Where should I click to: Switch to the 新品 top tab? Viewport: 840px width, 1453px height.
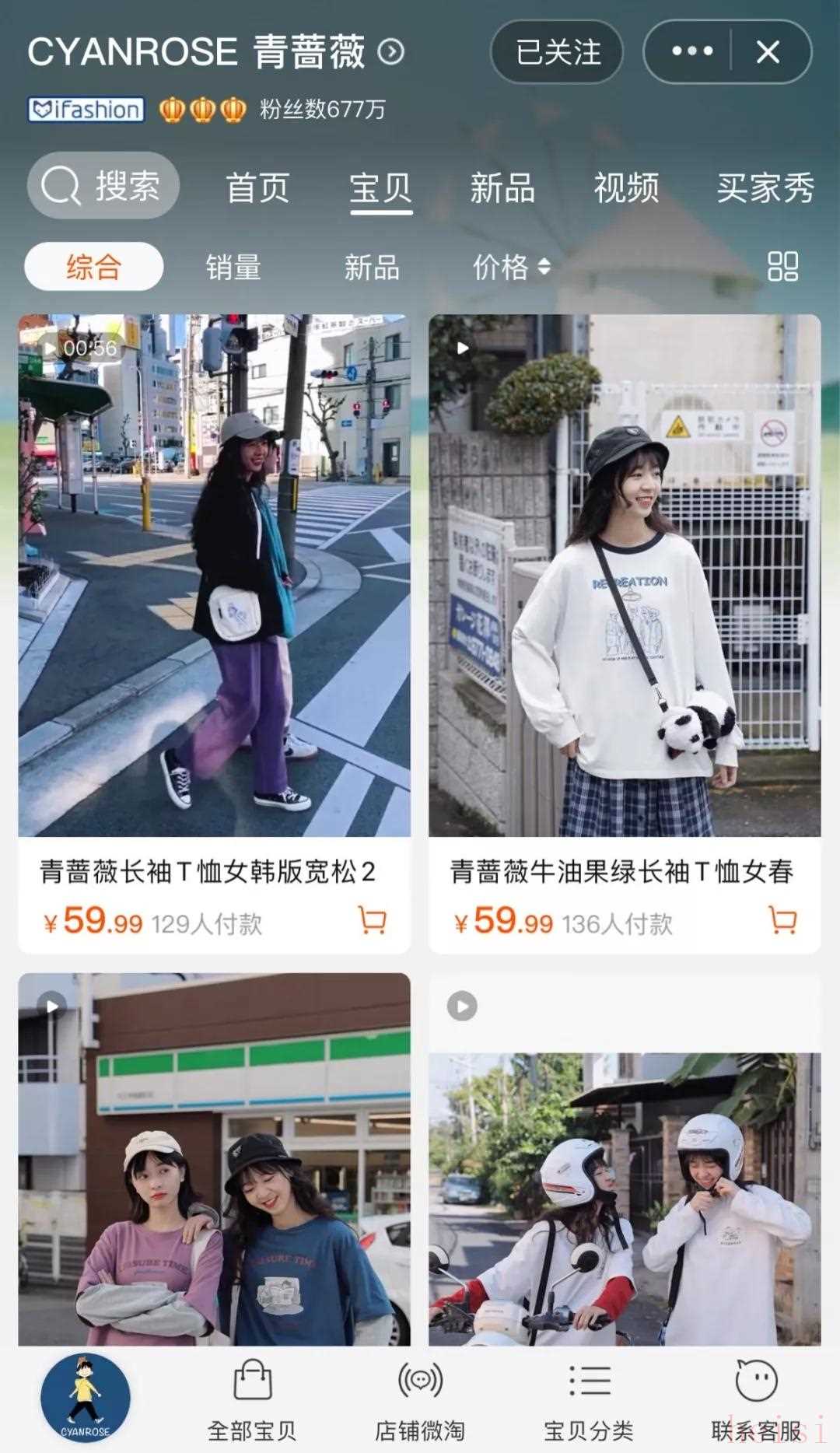[502, 188]
